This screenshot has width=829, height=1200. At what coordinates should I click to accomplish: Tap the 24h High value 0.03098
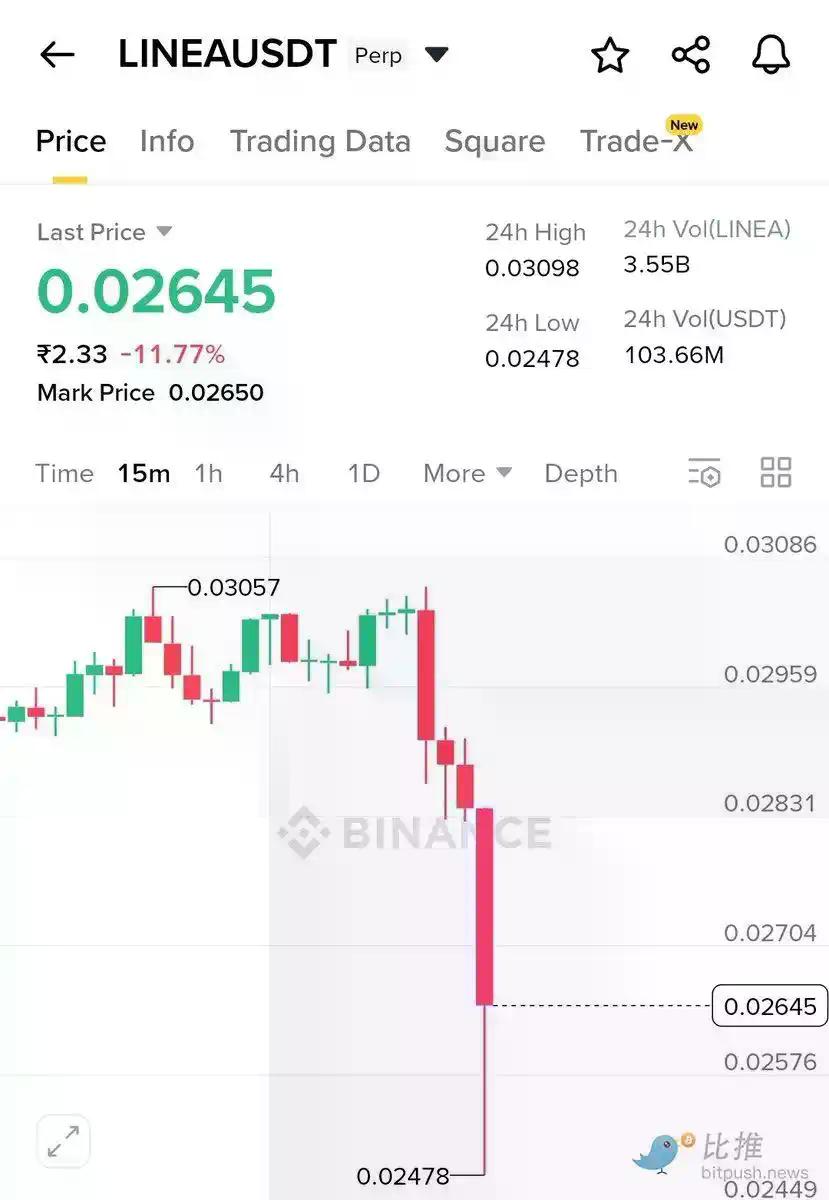pyautogui.click(x=531, y=267)
